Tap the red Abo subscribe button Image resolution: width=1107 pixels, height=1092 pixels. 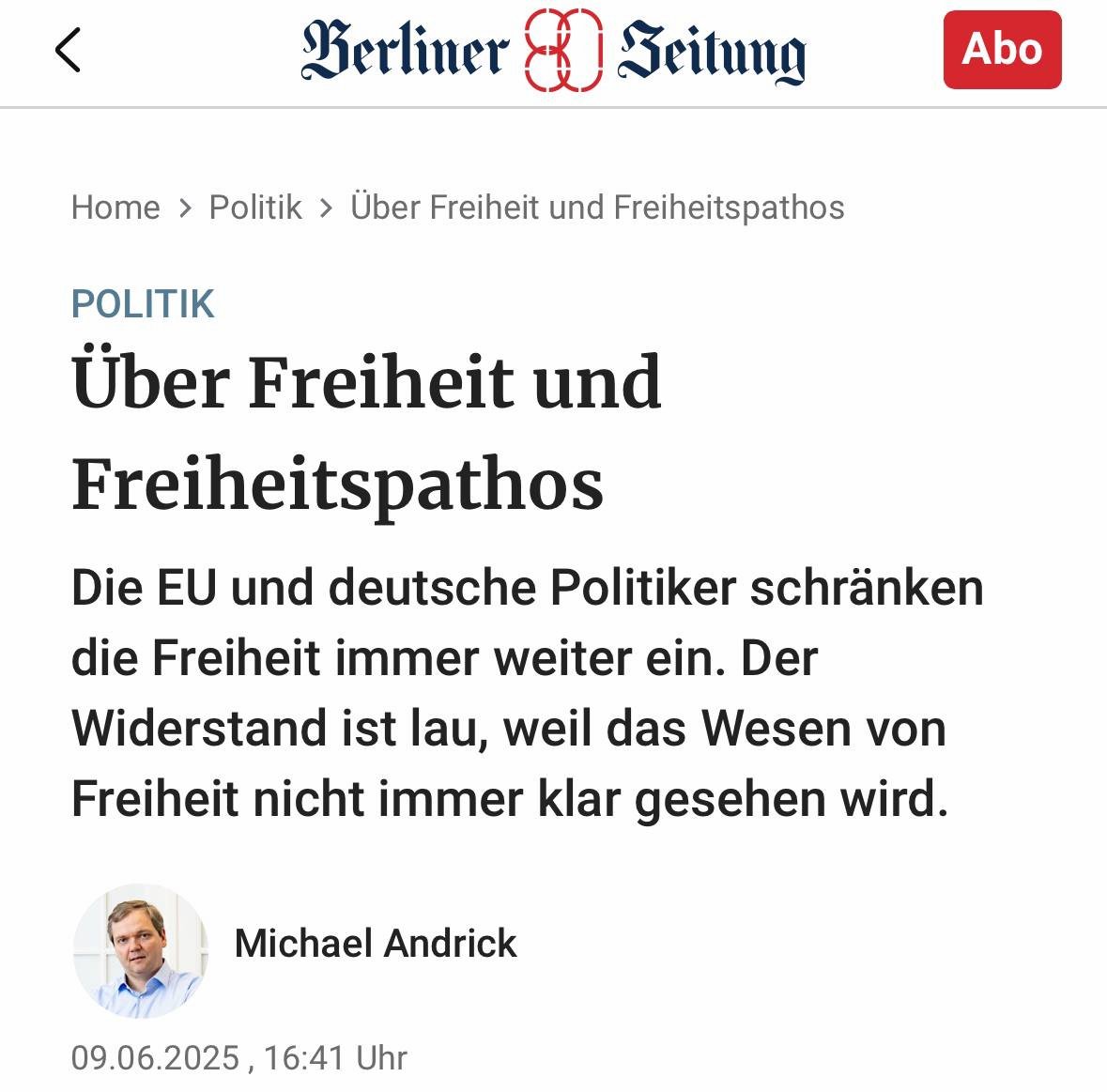click(1002, 50)
